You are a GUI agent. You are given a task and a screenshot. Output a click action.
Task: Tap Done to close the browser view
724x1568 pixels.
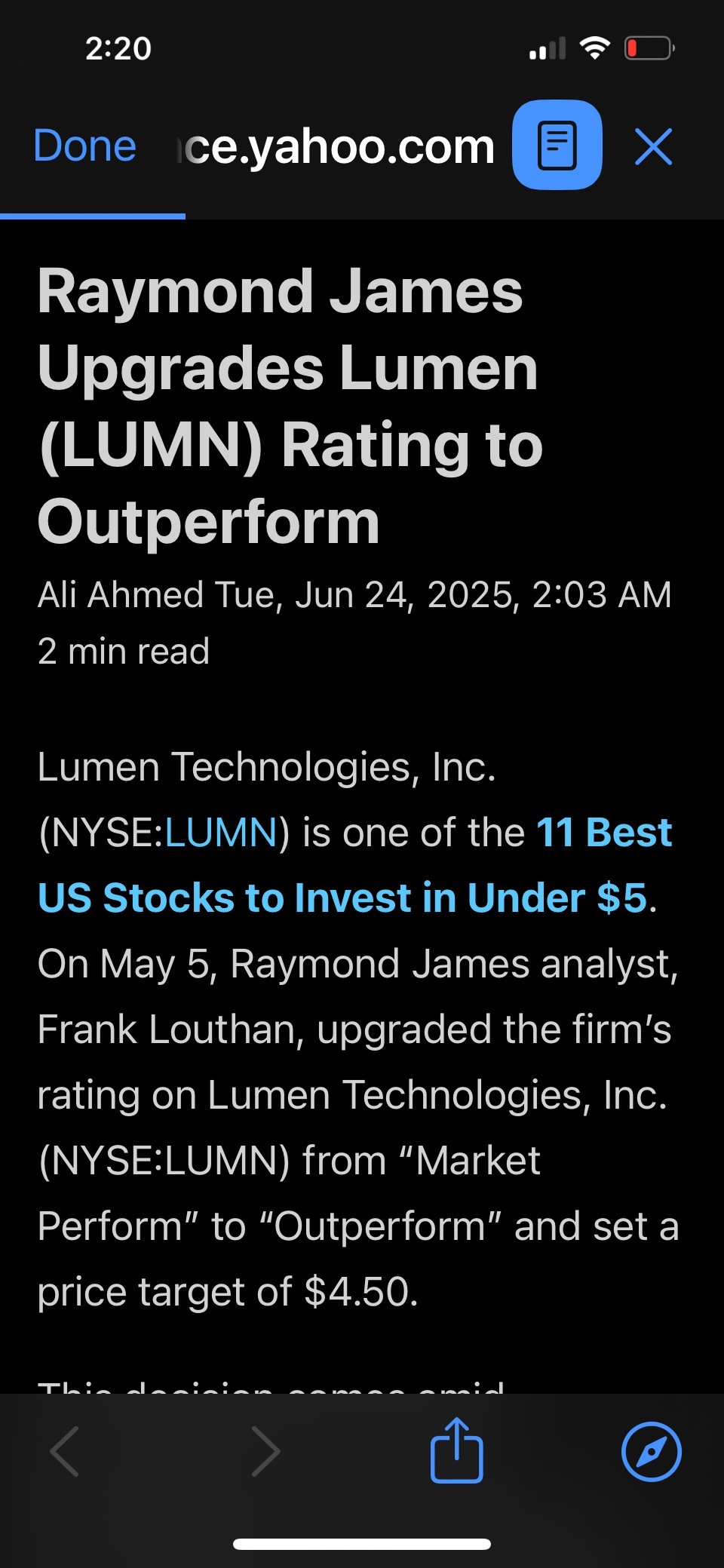(84, 146)
